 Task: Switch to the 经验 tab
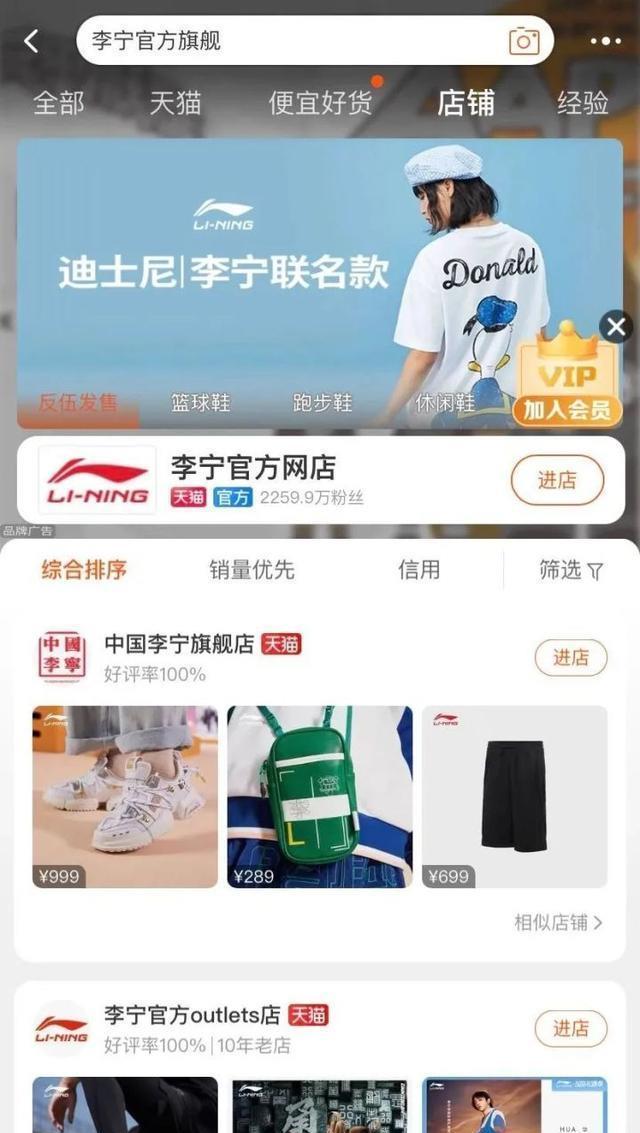[x=582, y=102]
